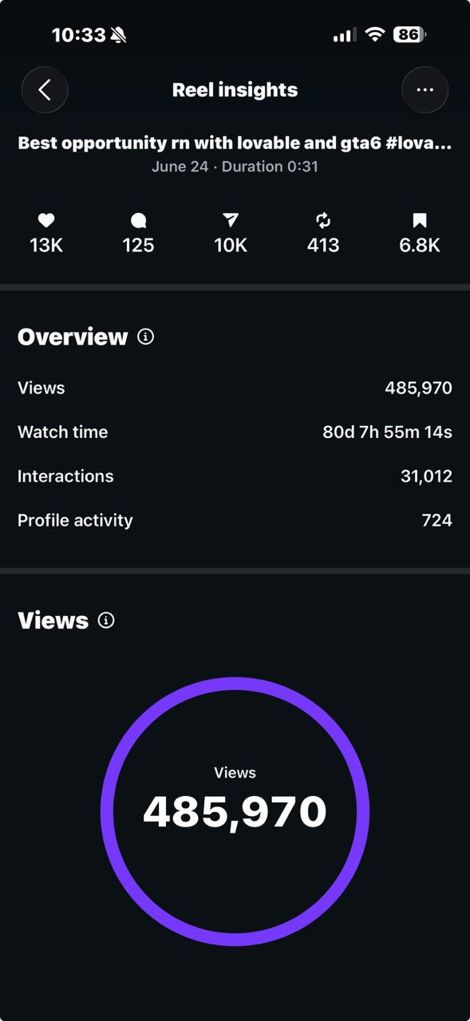Open the info icon beside Views heading
The width and height of the screenshot is (470, 1021).
[x=106, y=621]
